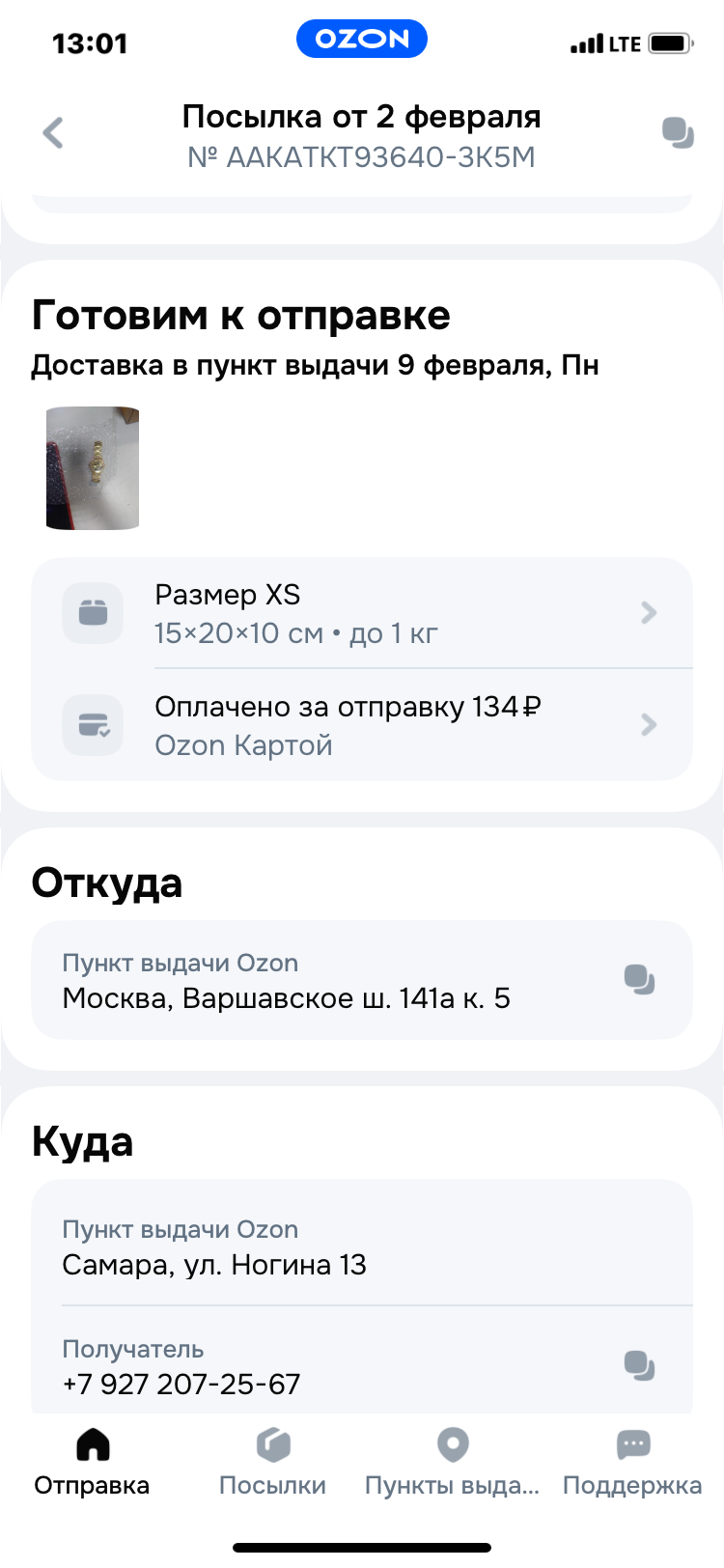
Task: Switch to the Отправка tab
Action: point(93,1462)
